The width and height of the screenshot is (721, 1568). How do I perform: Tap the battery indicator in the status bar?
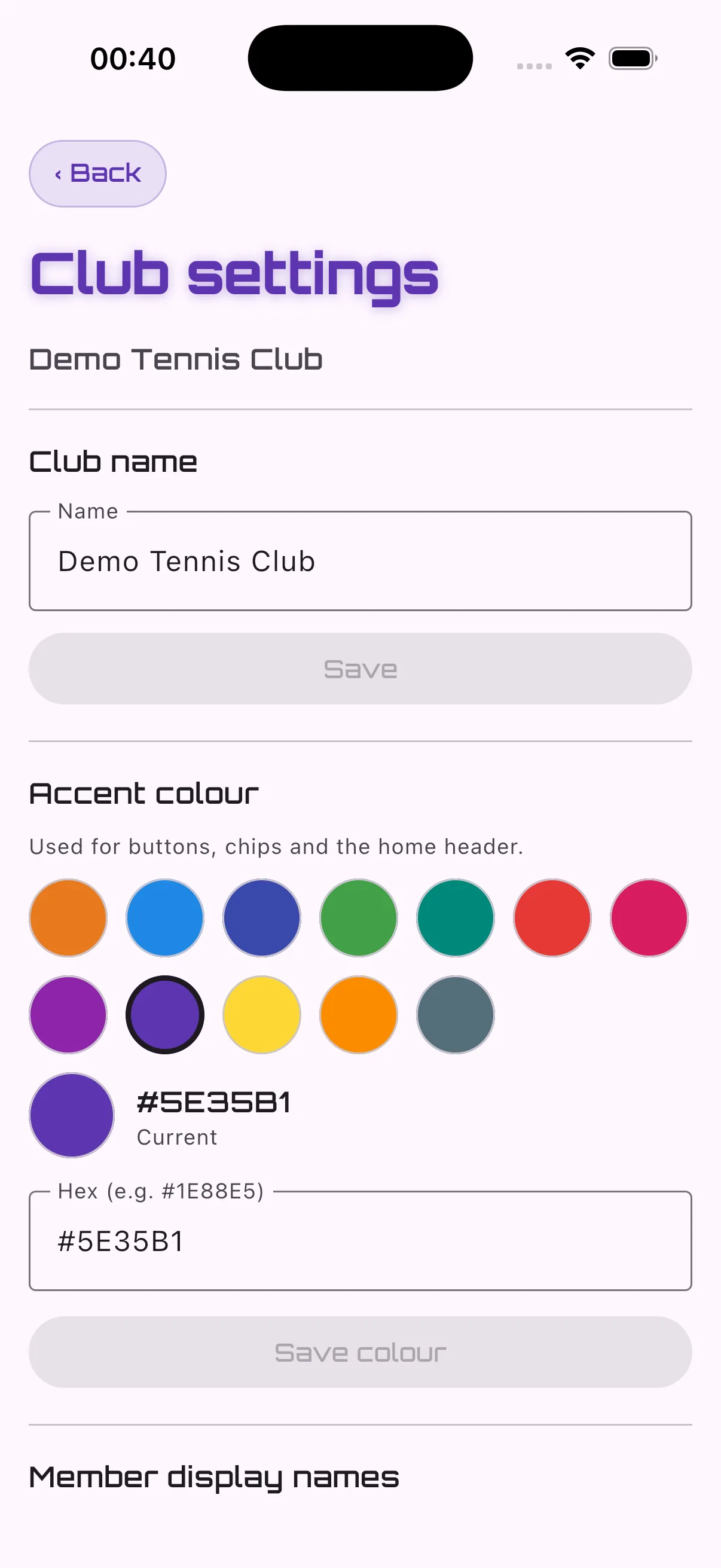click(631, 57)
